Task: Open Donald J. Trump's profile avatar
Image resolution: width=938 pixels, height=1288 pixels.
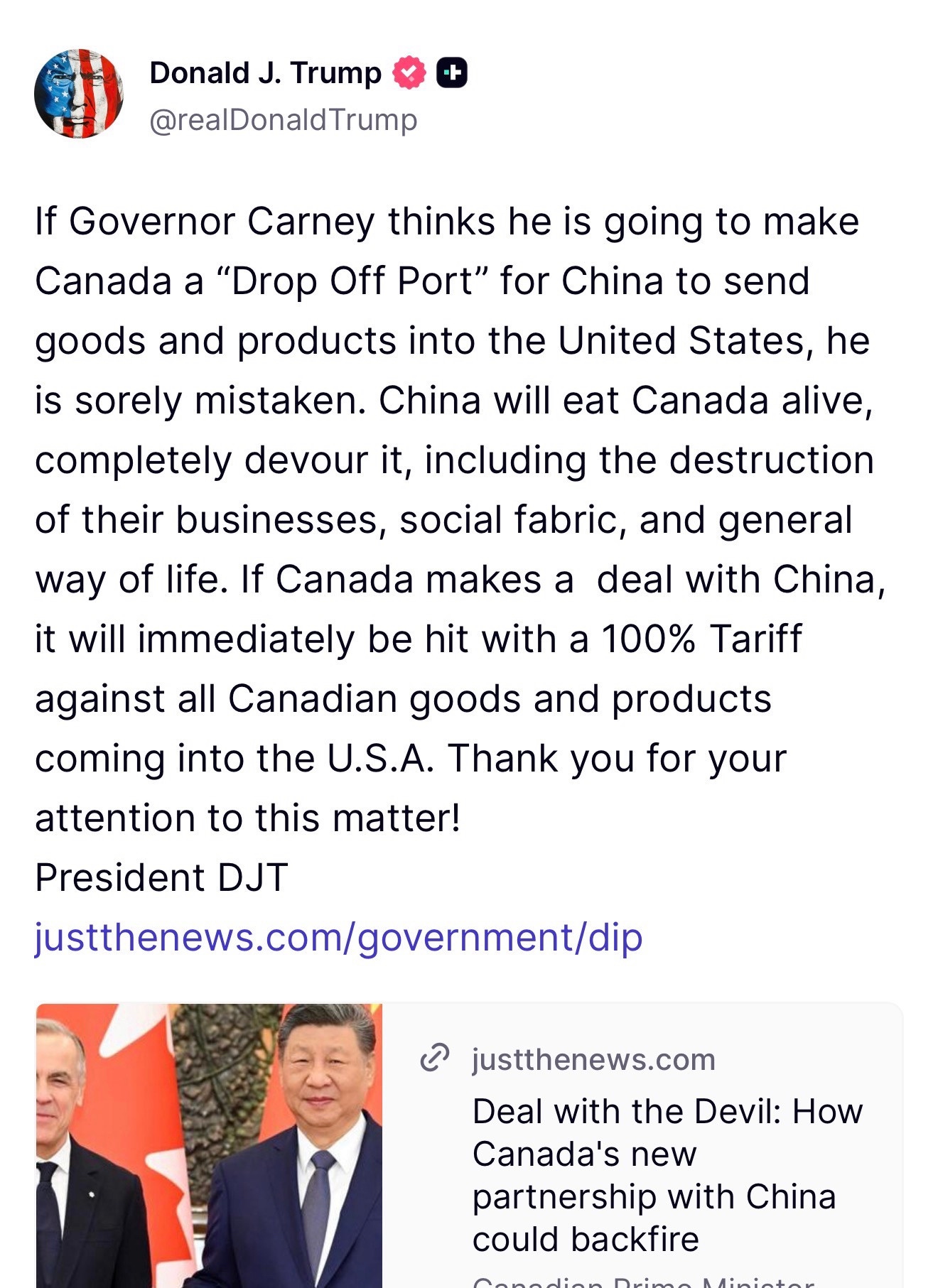Action: (79, 94)
